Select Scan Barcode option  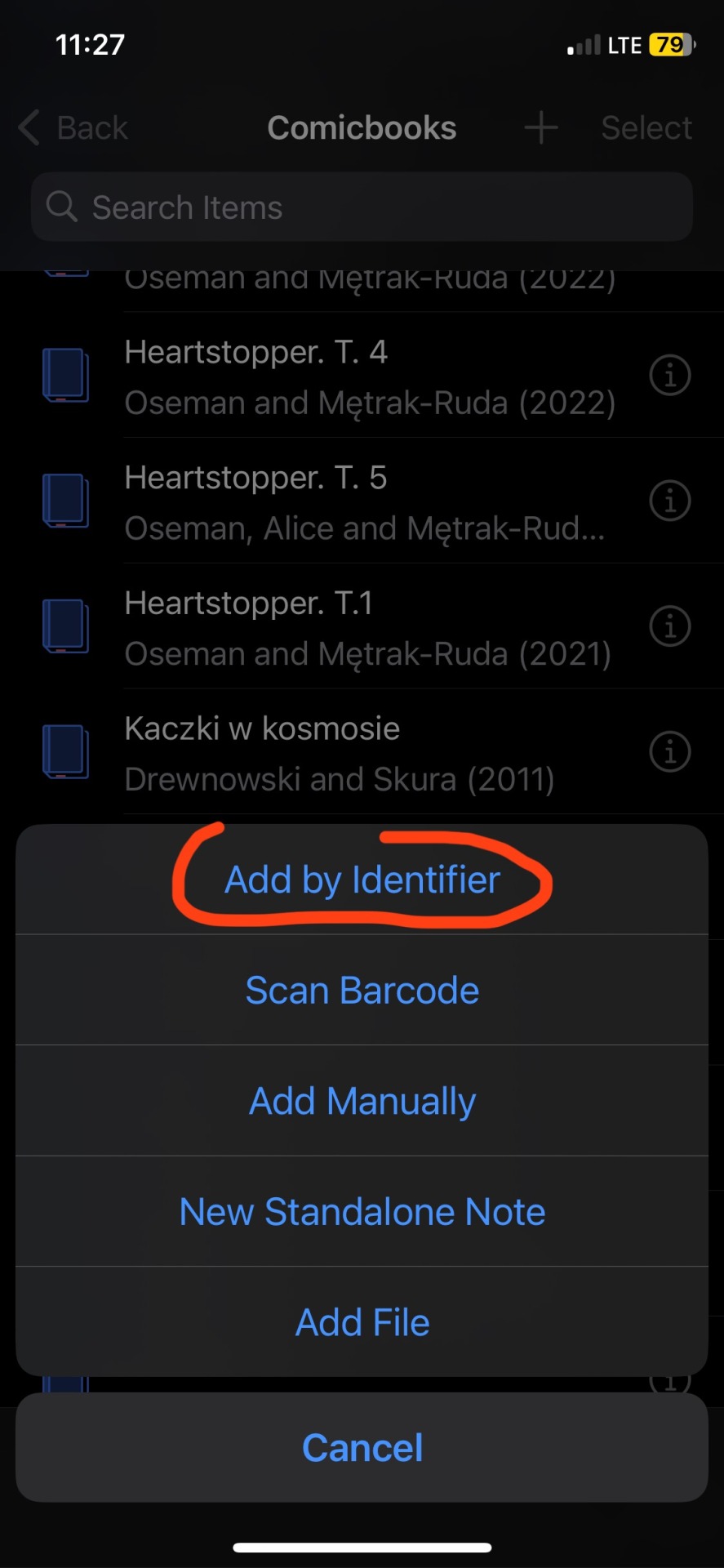point(362,991)
